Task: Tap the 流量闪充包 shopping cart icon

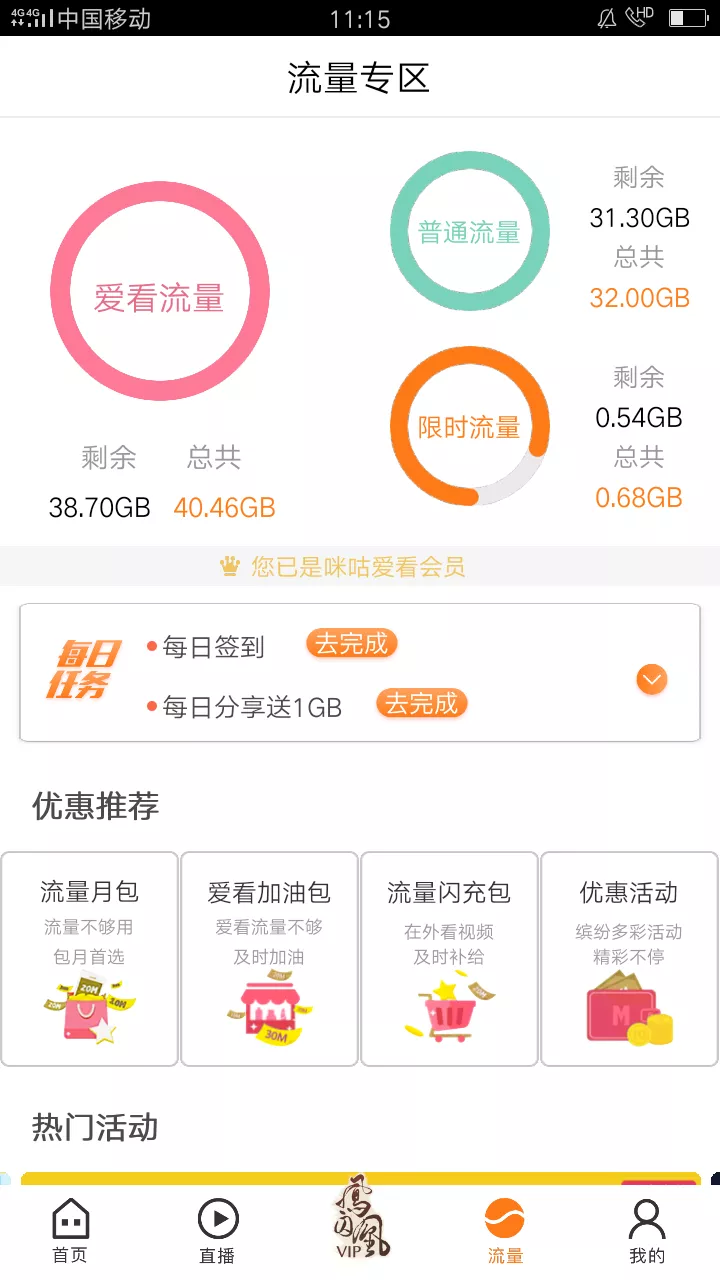Action: pyautogui.click(x=448, y=1010)
